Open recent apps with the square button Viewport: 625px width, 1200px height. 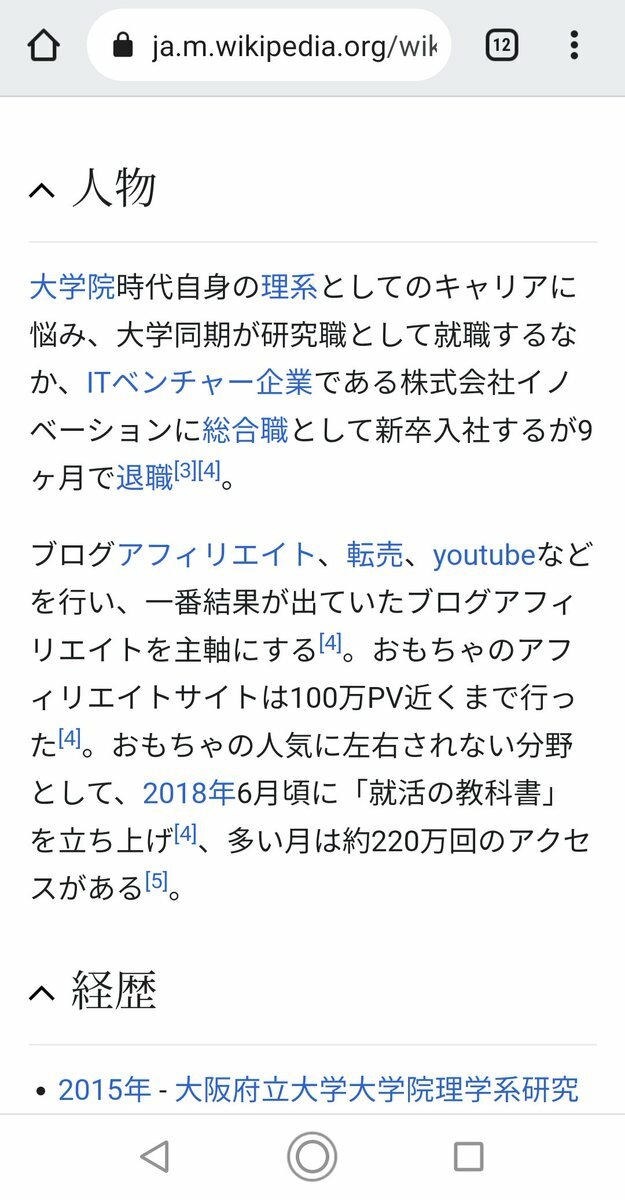tap(469, 1157)
